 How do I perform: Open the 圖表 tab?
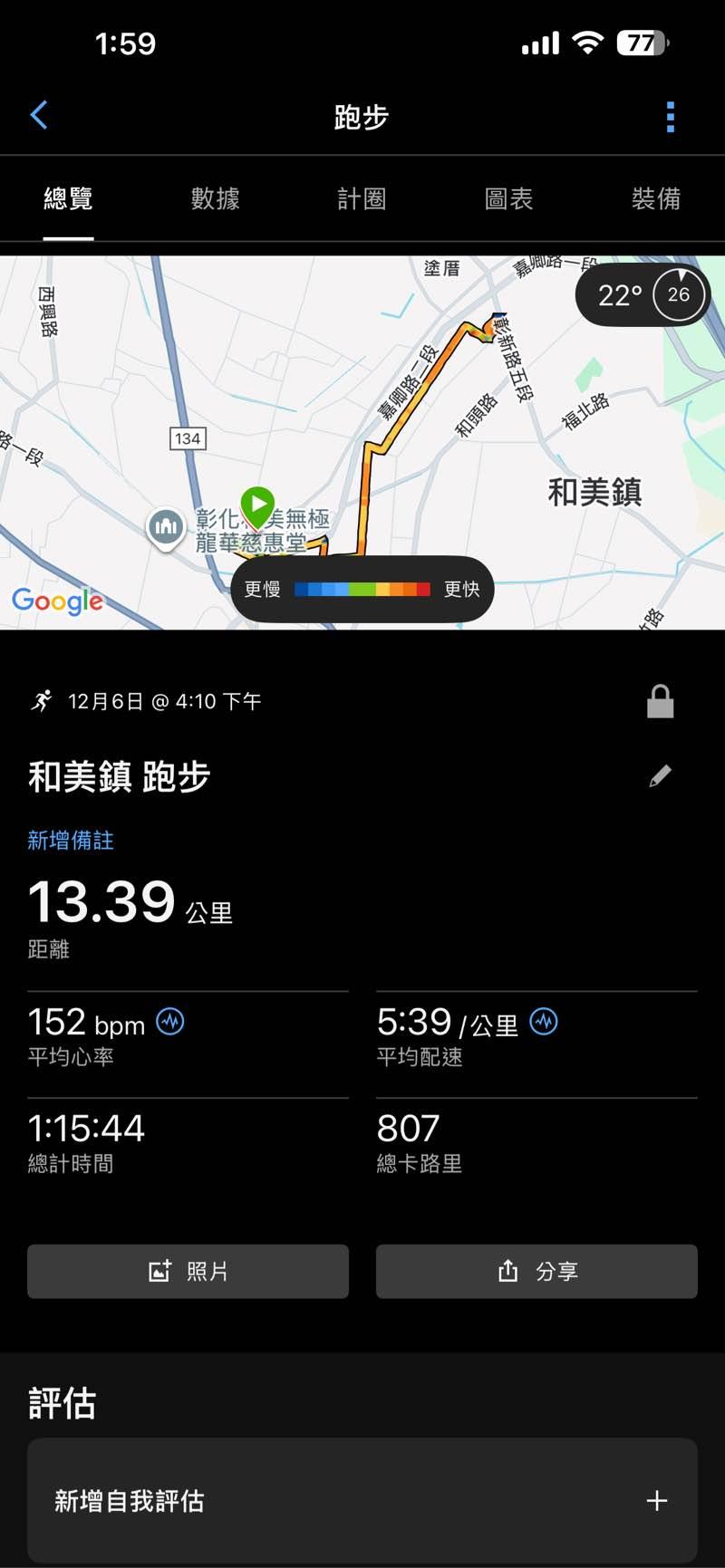pyautogui.click(x=508, y=199)
